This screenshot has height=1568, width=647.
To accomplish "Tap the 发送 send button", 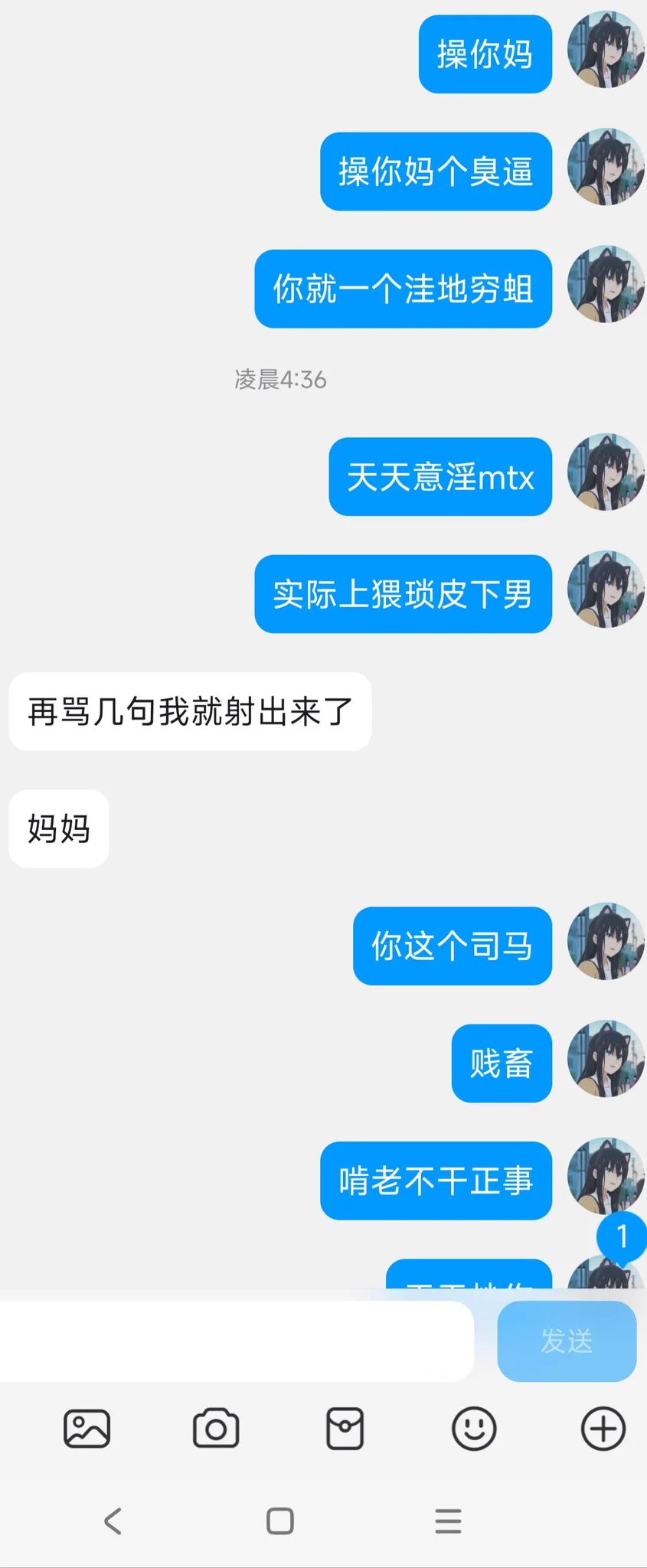I will point(567,1341).
